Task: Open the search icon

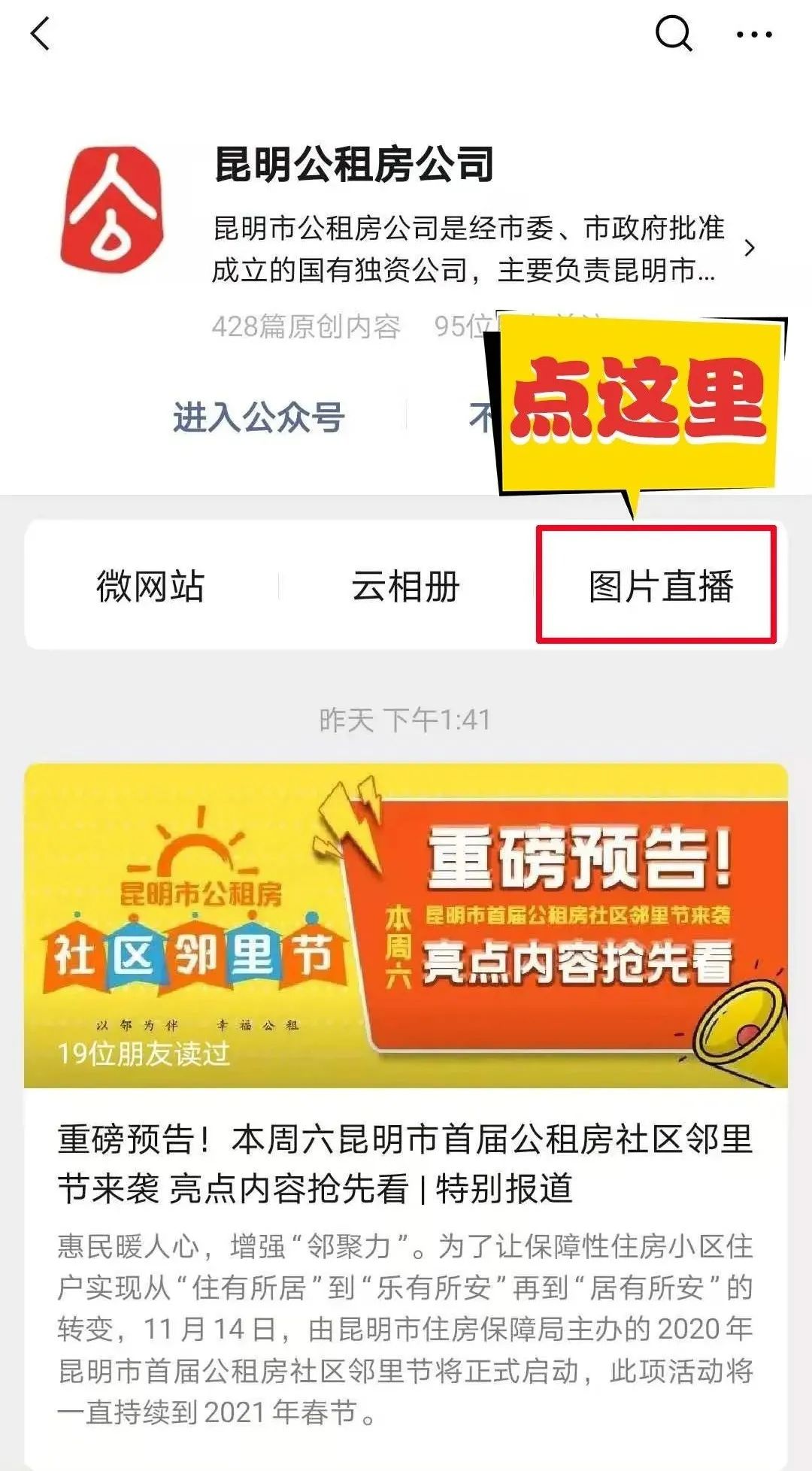Action: [x=673, y=34]
